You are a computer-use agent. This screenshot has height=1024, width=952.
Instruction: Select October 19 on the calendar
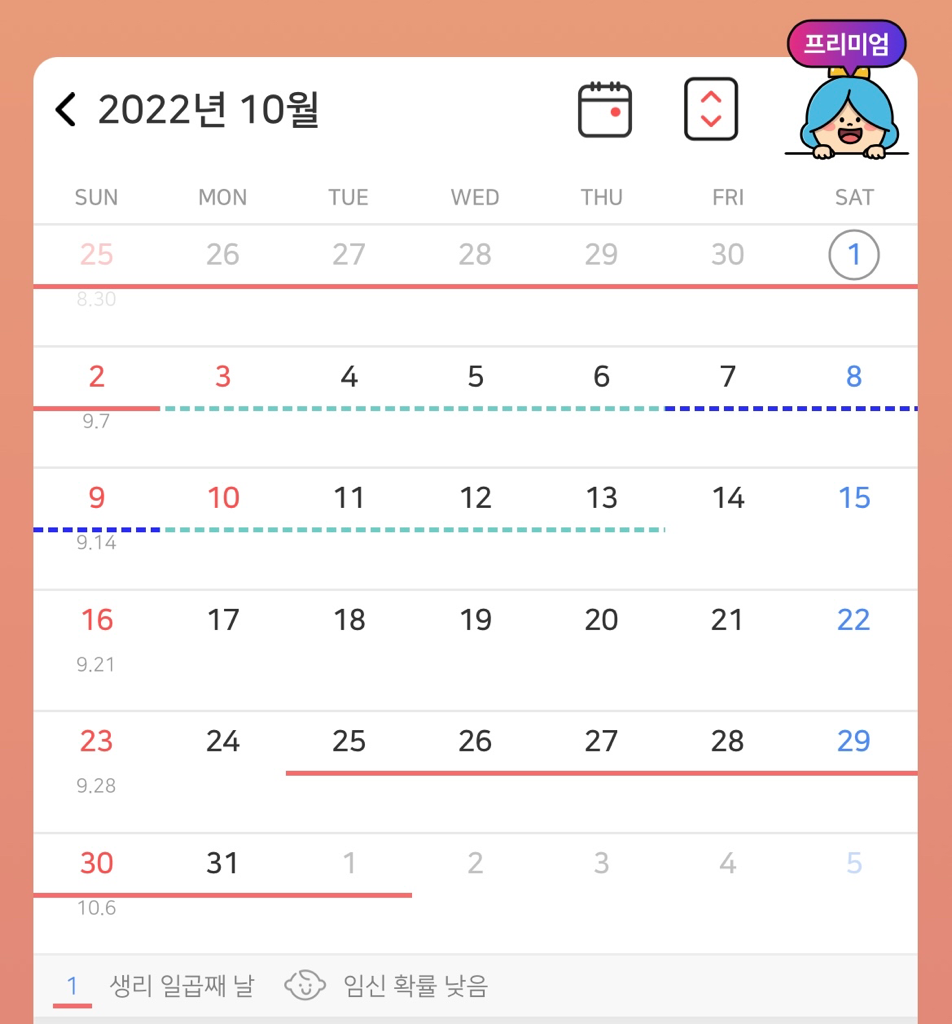(475, 620)
